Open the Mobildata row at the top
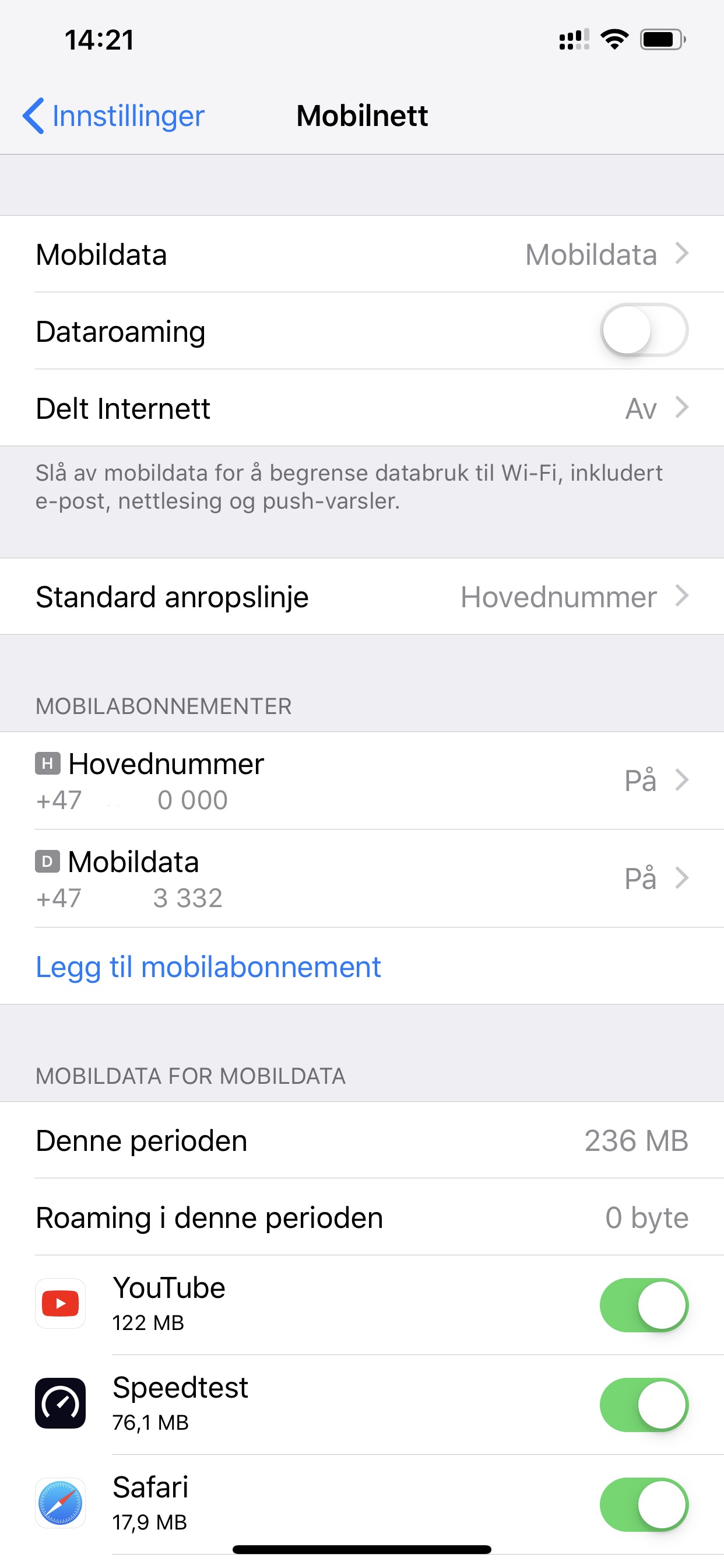The width and height of the screenshot is (724, 1568). click(x=362, y=254)
